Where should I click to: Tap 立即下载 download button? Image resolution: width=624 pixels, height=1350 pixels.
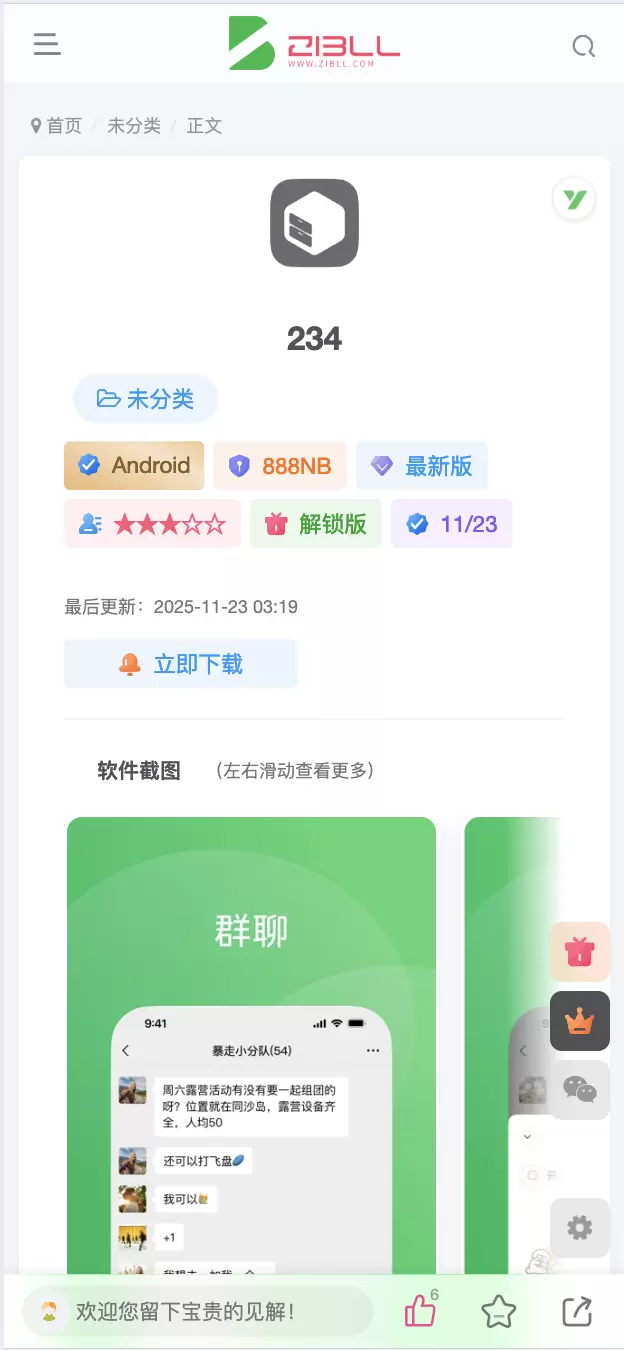(x=181, y=664)
